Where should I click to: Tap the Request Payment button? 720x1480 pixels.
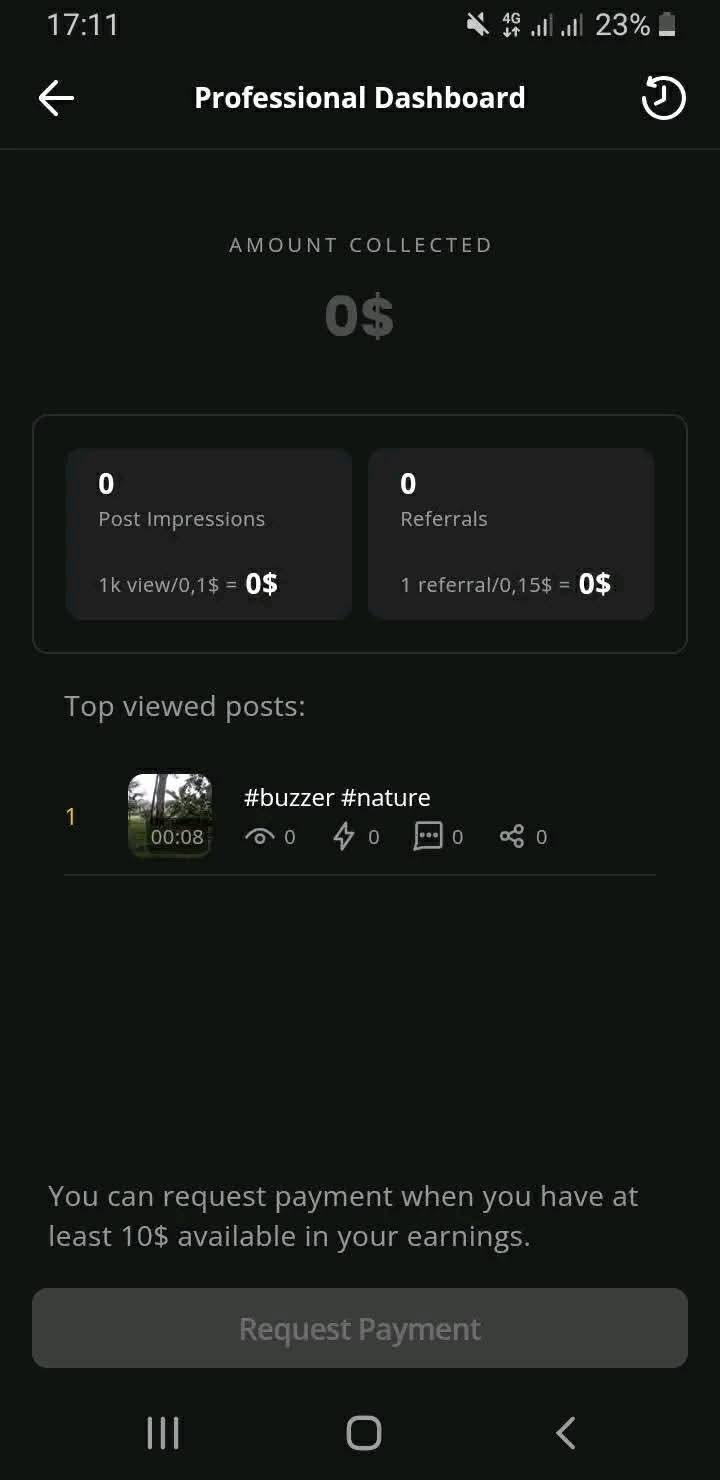pyautogui.click(x=360, y=1328)
